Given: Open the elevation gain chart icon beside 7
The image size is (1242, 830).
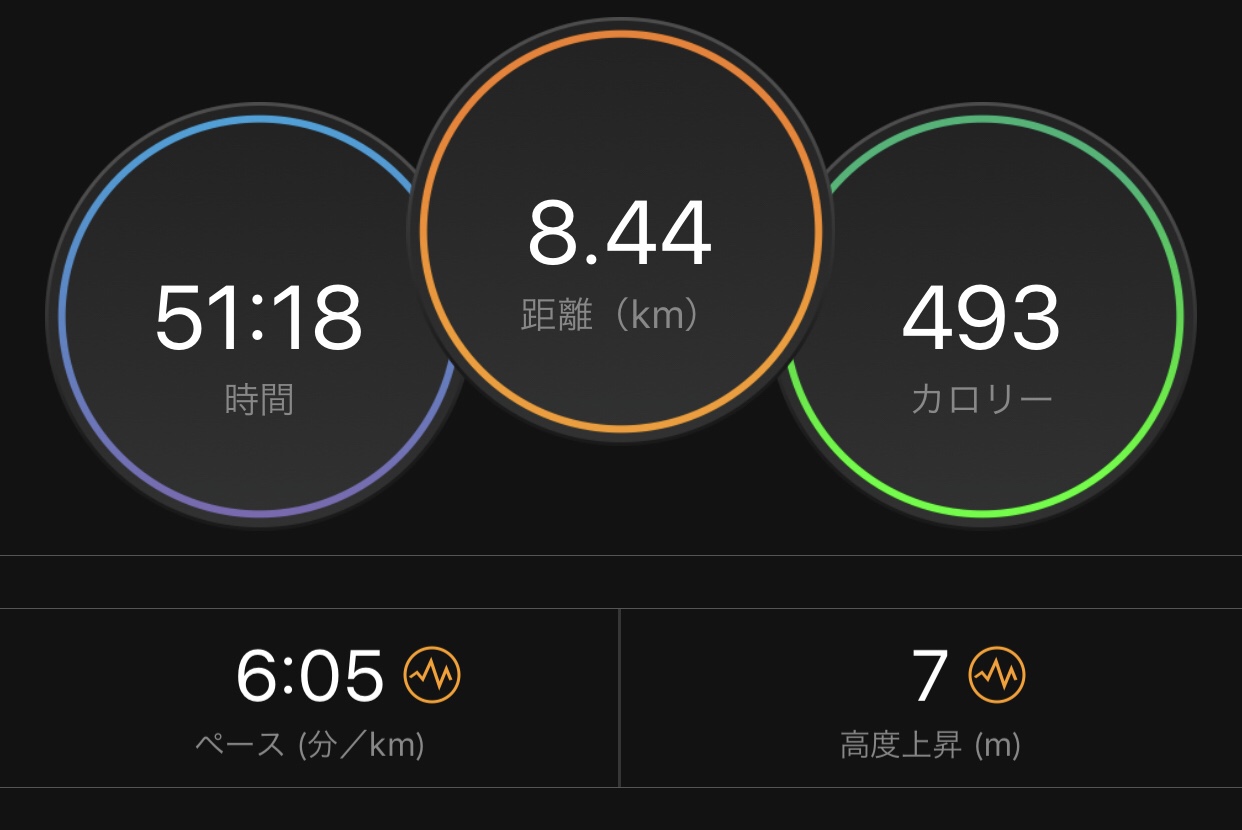Looking at the screenshot, I should [997, 676].
